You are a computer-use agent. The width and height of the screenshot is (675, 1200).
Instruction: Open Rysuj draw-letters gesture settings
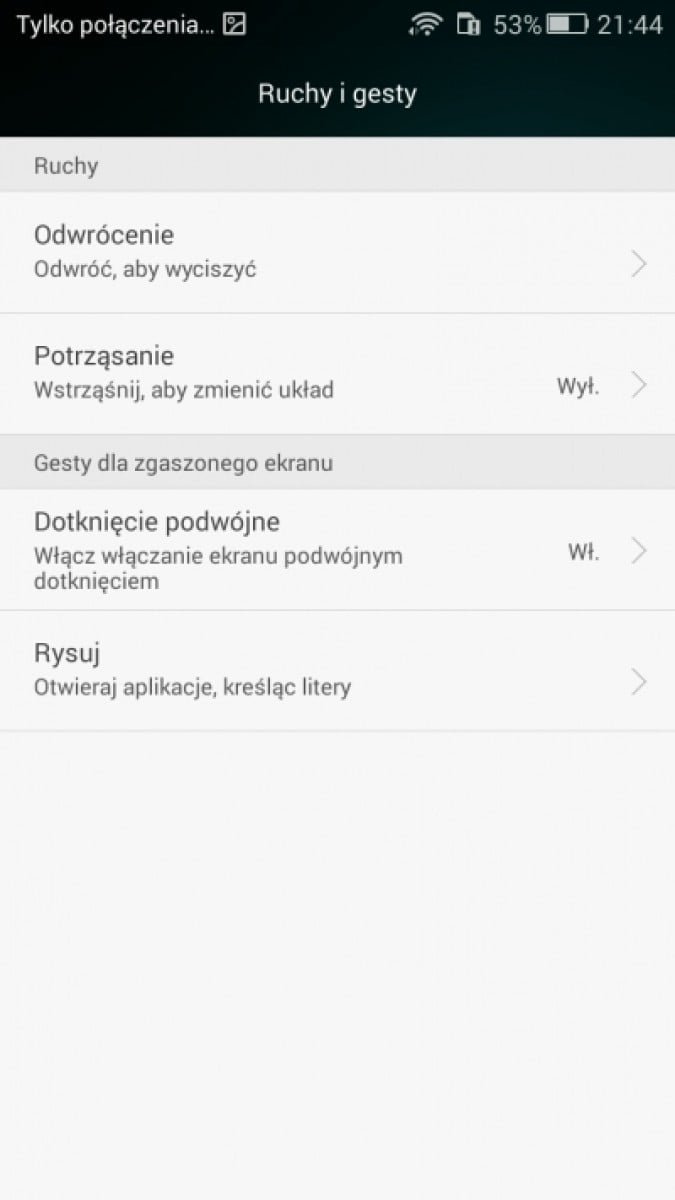click(337, 671)
